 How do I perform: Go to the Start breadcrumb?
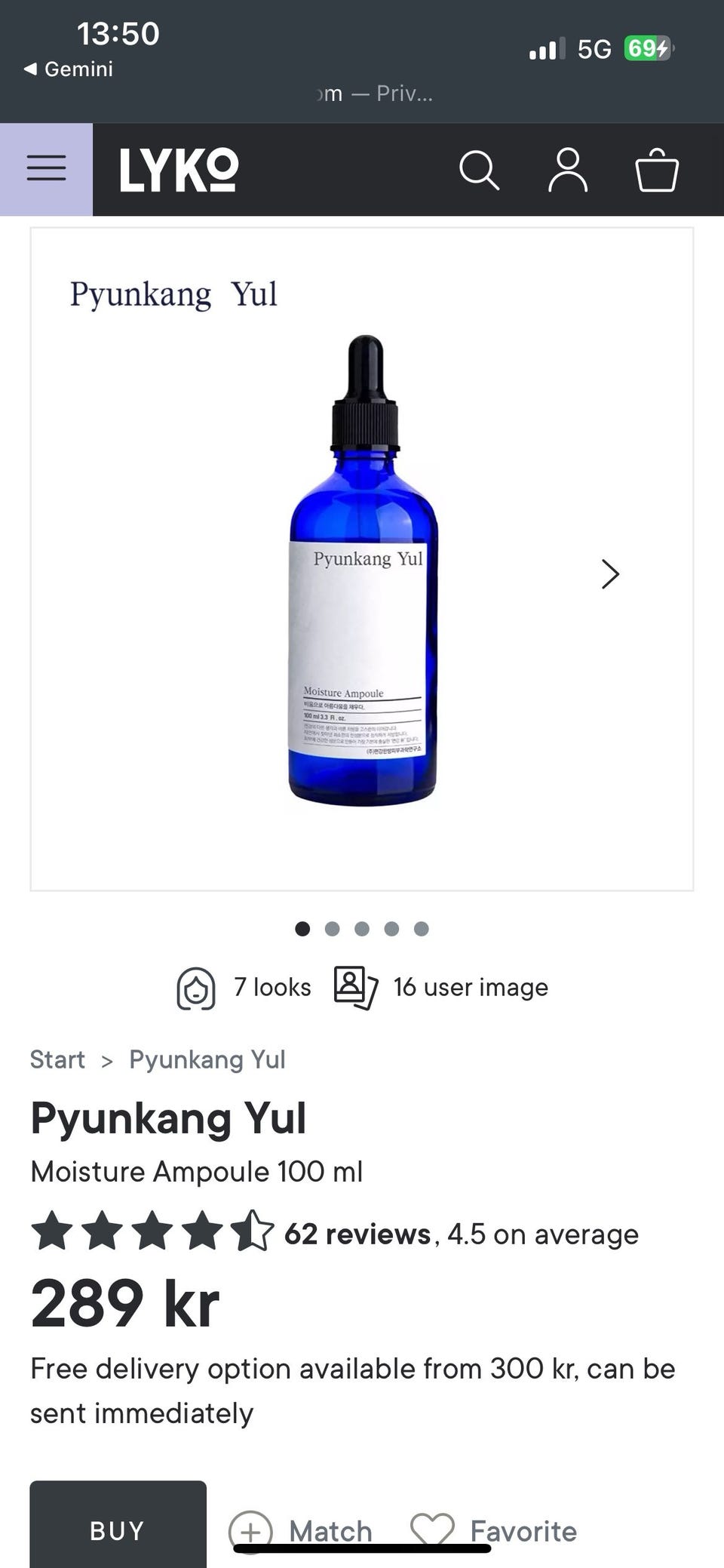(x=57, y=1059)
